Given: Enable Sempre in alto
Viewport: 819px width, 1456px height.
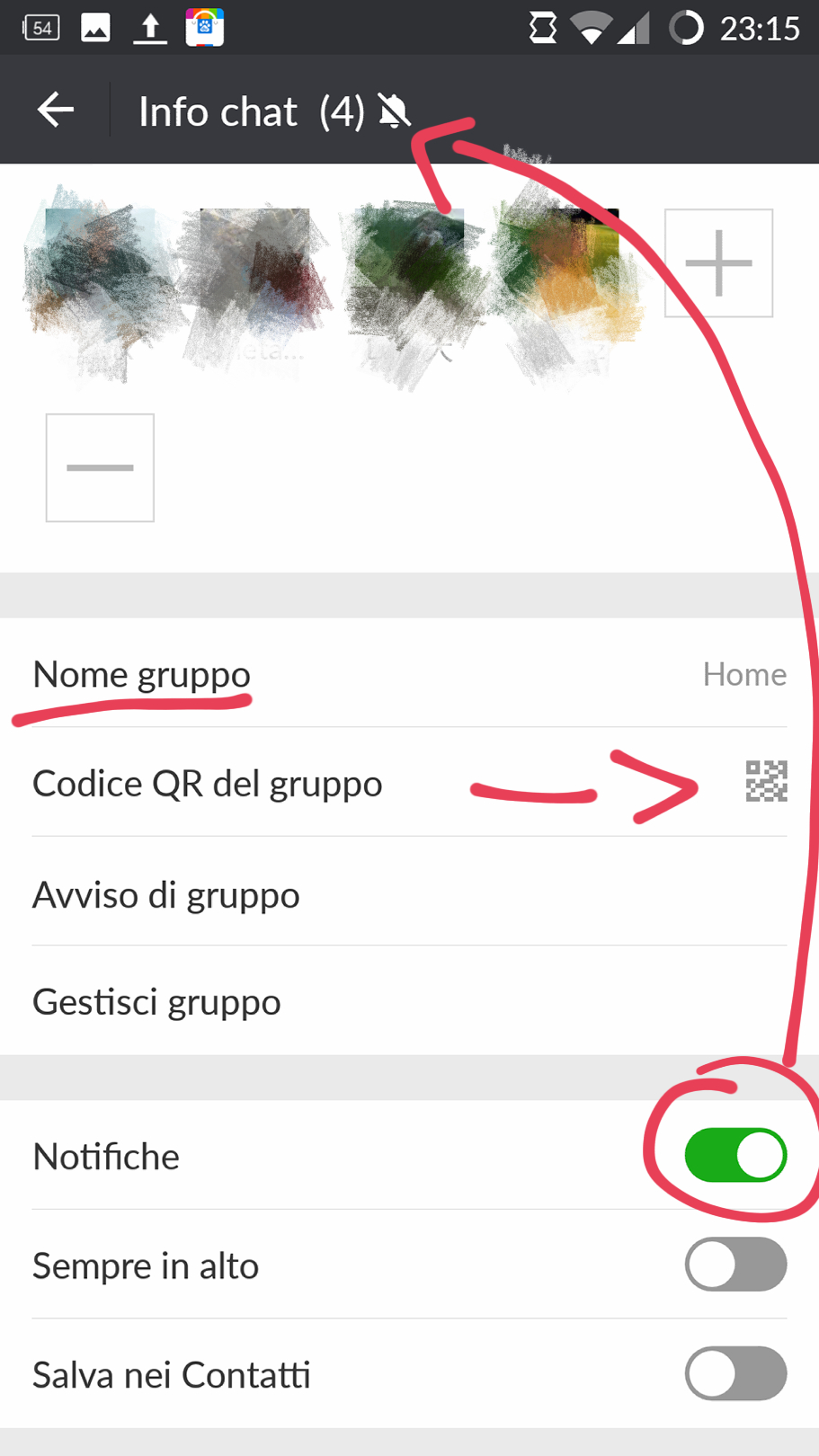Looking at the screenshot, I should [x=735, y=1265].
